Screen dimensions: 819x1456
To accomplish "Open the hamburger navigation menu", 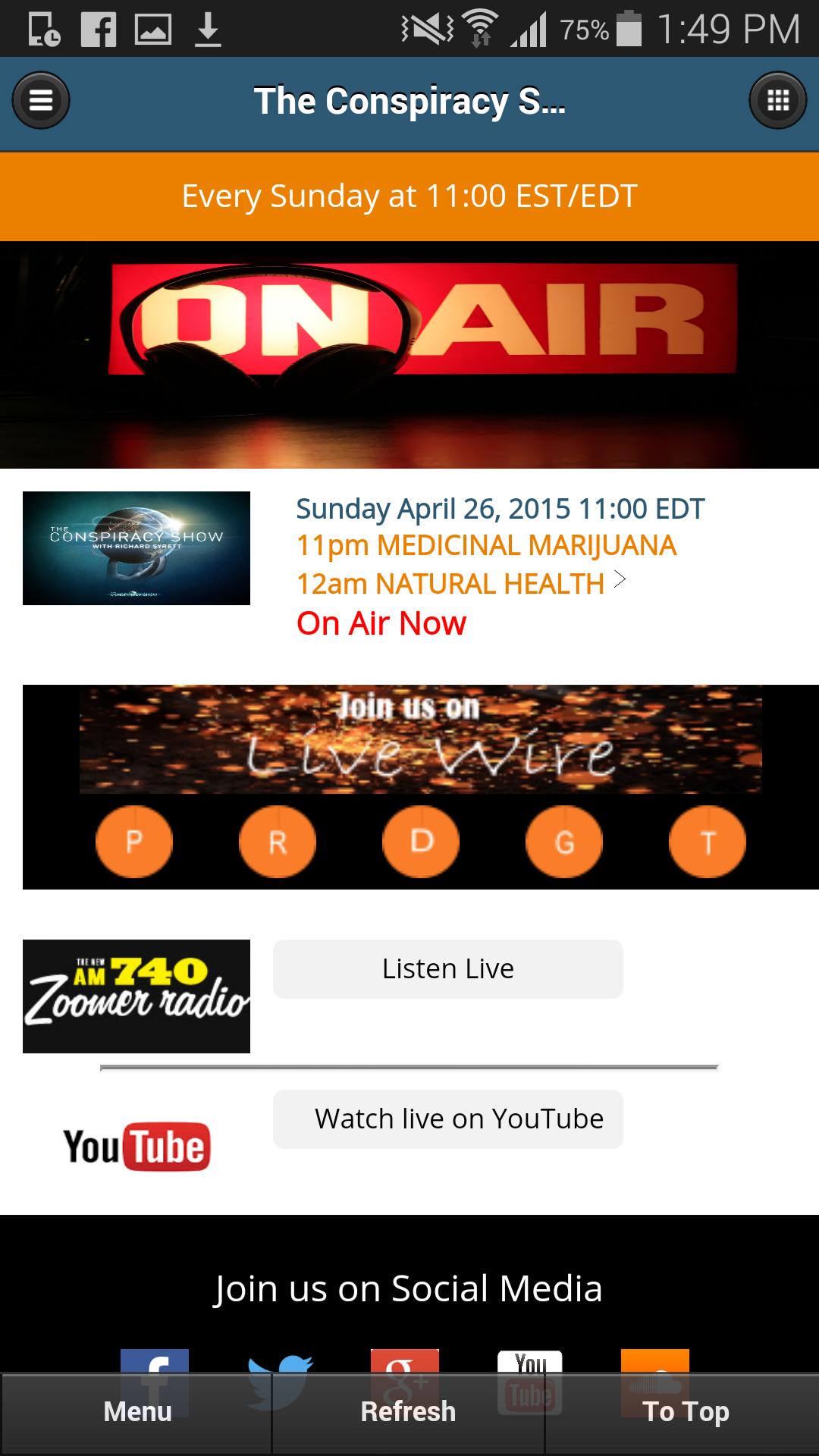I will pyautogui.click(x=40, y=100).
